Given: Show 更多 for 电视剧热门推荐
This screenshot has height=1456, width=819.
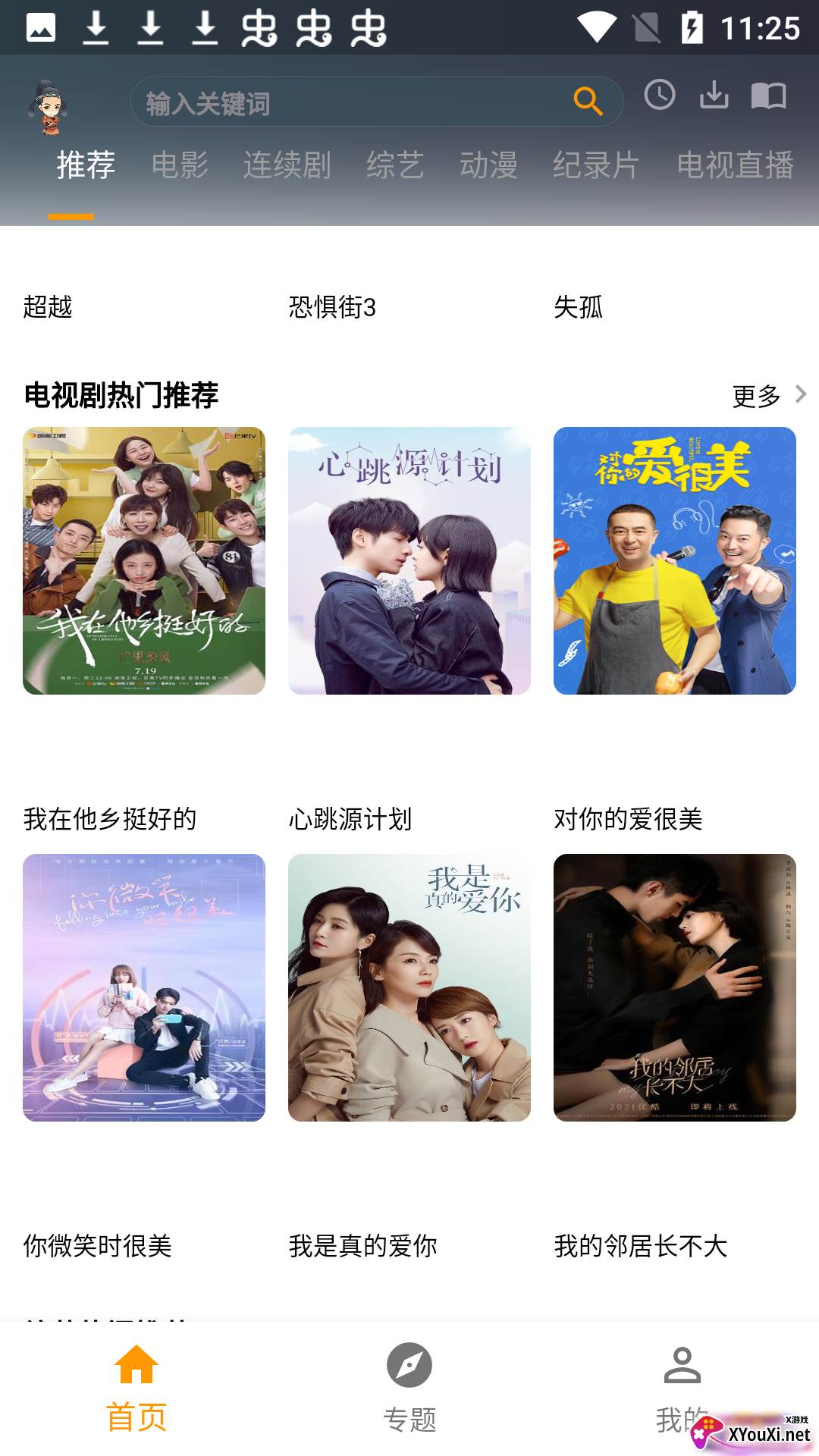Looking at the screenshot, I should 767,395.
